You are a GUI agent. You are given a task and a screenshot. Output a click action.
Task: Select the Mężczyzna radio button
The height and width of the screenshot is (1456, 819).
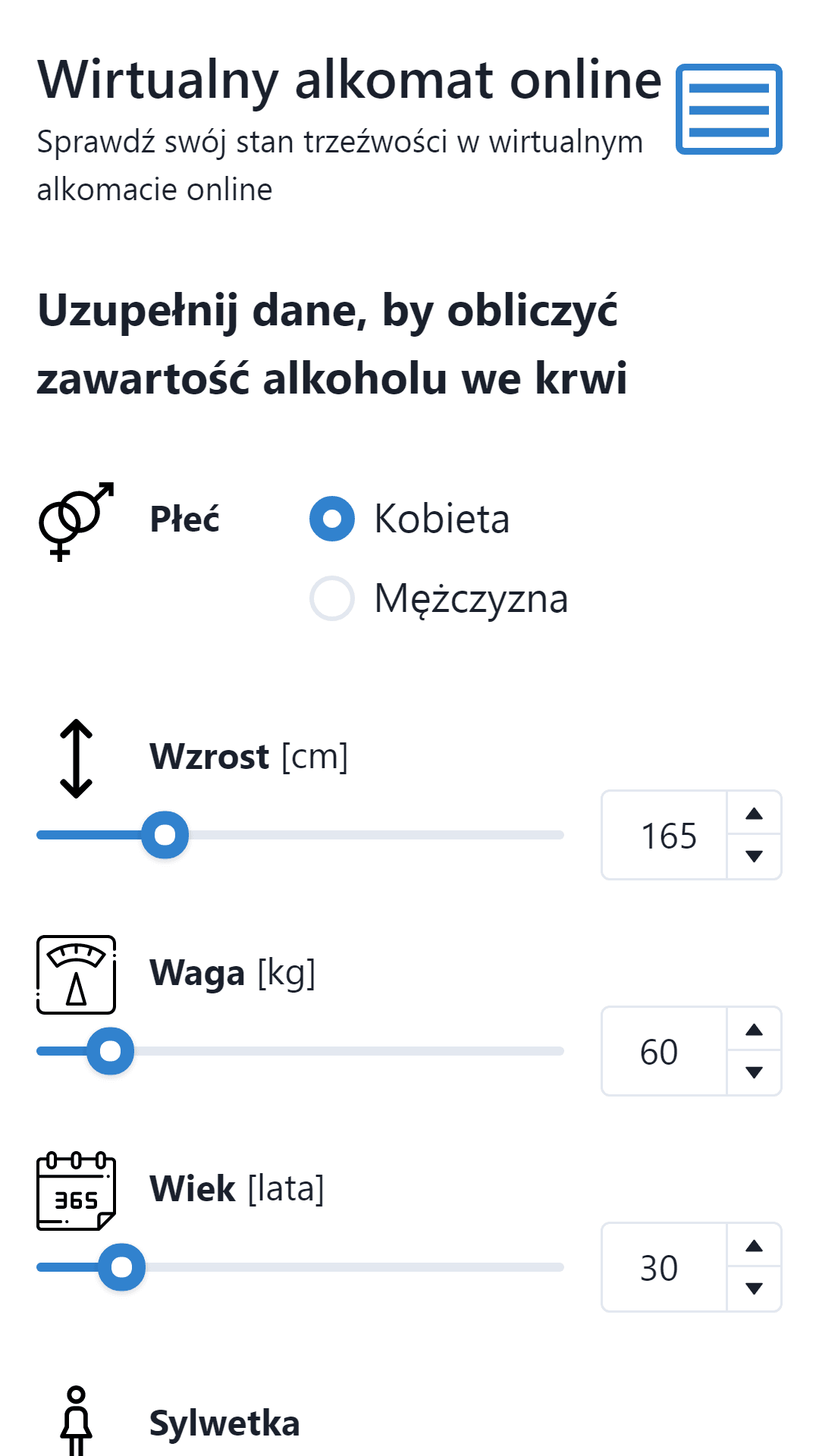coord(331,598)
